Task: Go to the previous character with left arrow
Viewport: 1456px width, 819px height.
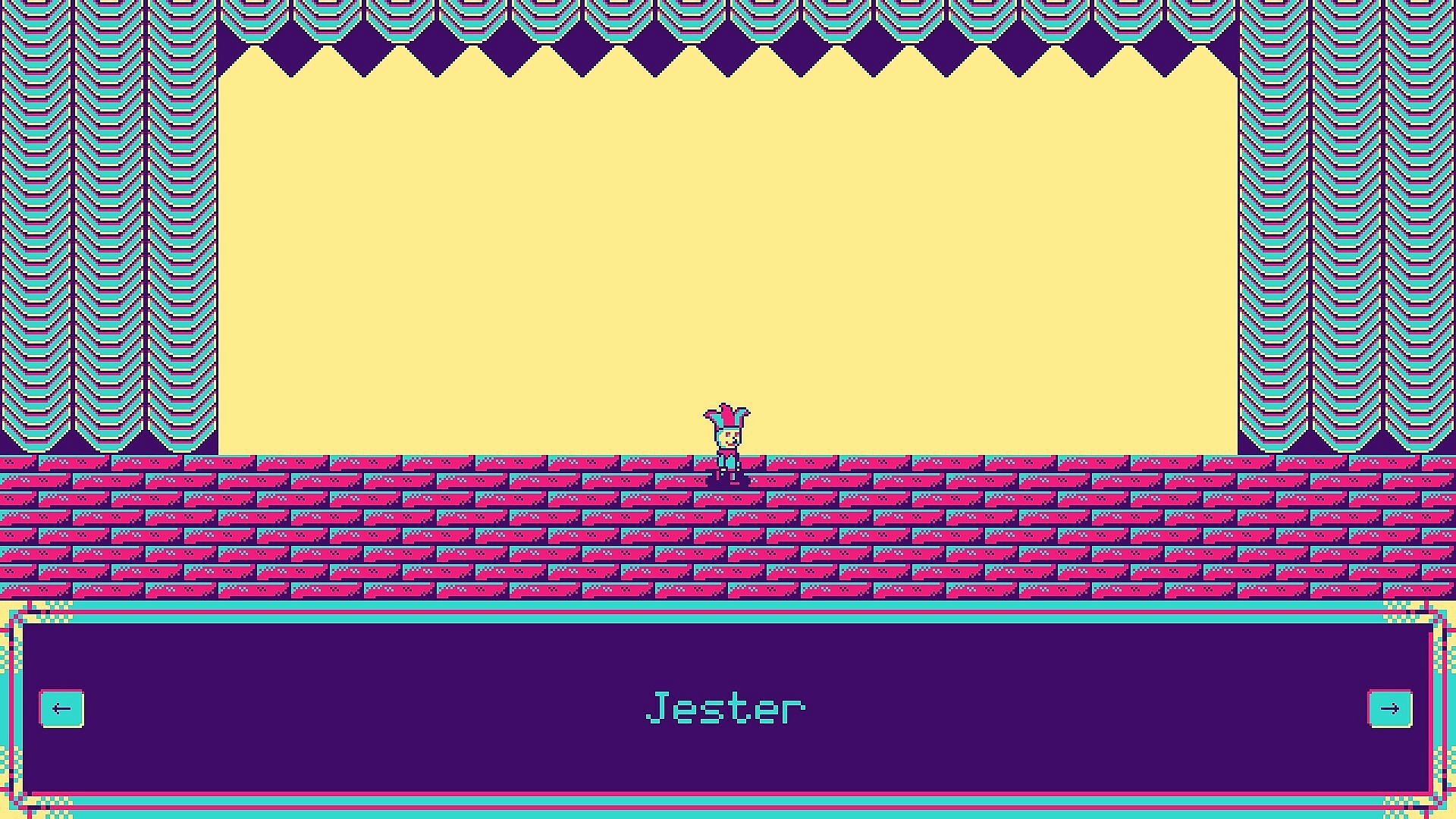Action: coord(61,709)
